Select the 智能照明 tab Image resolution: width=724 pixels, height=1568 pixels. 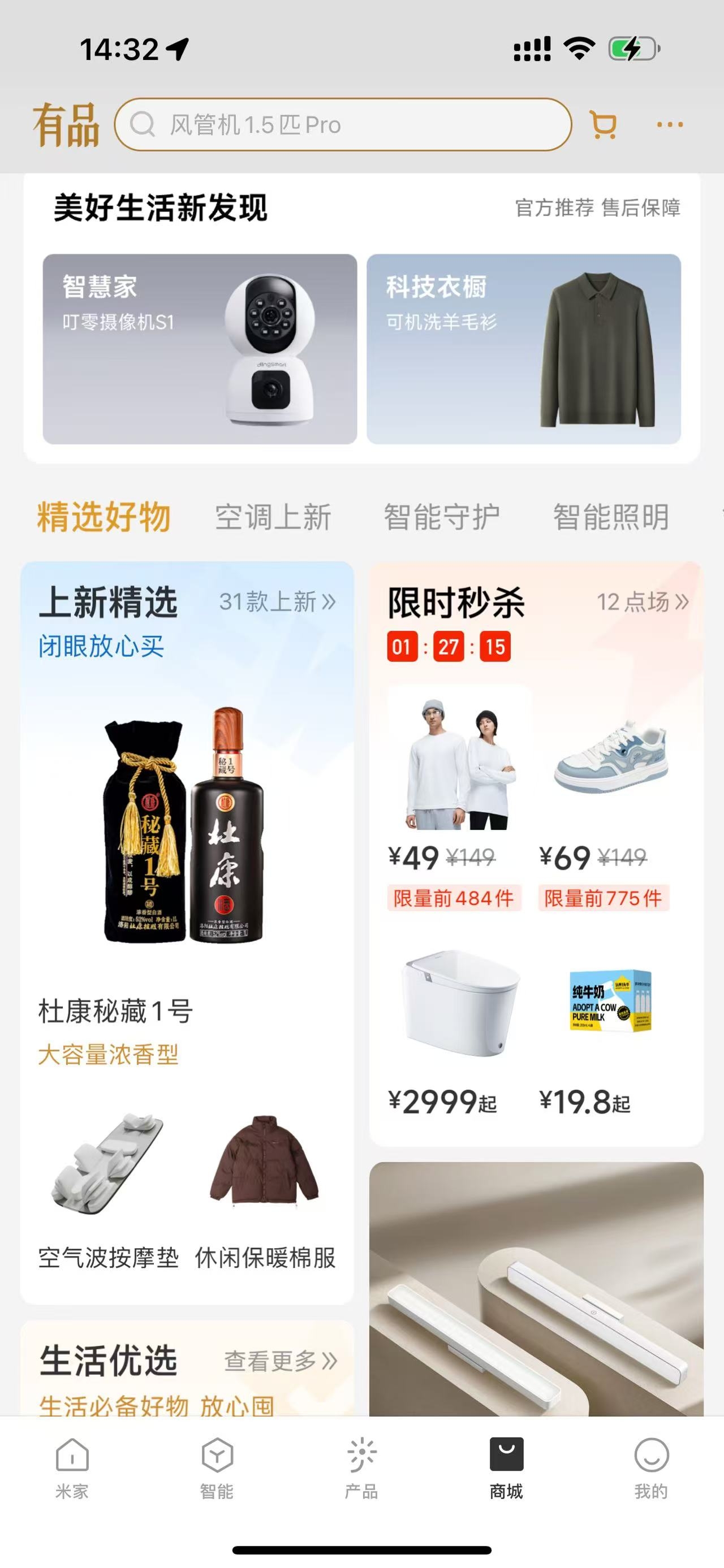pyautogui.click(x=611, y=517)
